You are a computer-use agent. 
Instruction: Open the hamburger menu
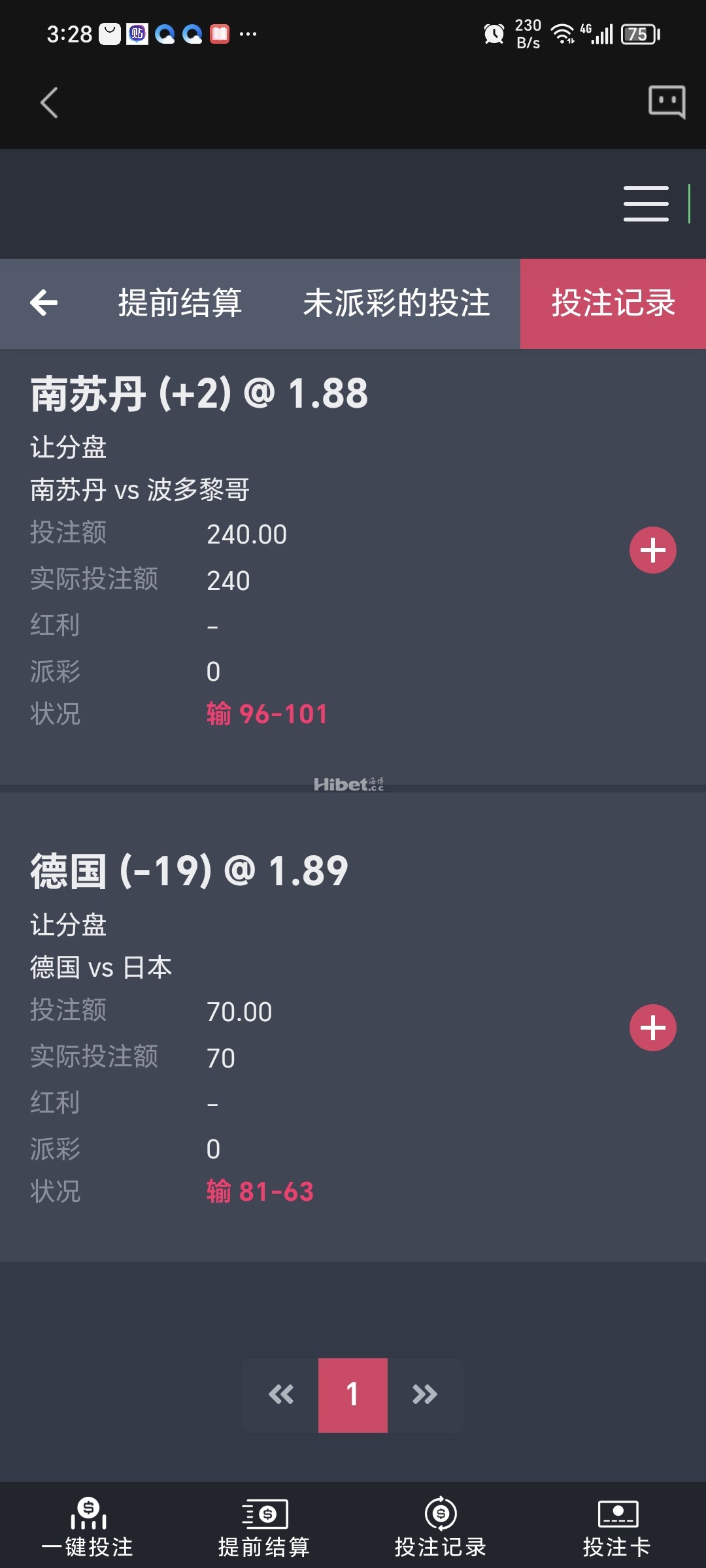tap(646, 204)
